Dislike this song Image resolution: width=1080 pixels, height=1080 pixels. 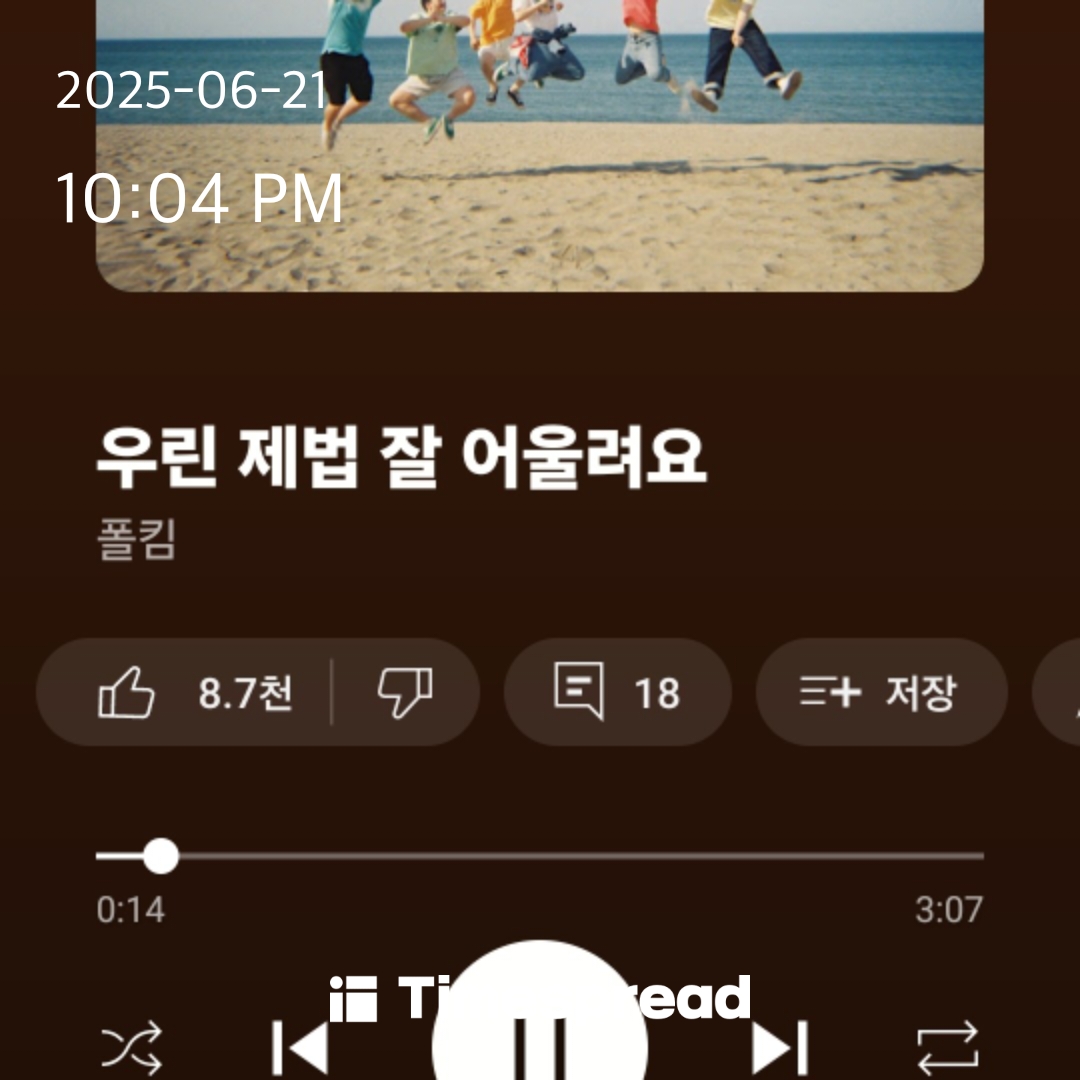(x=405, y=692)
